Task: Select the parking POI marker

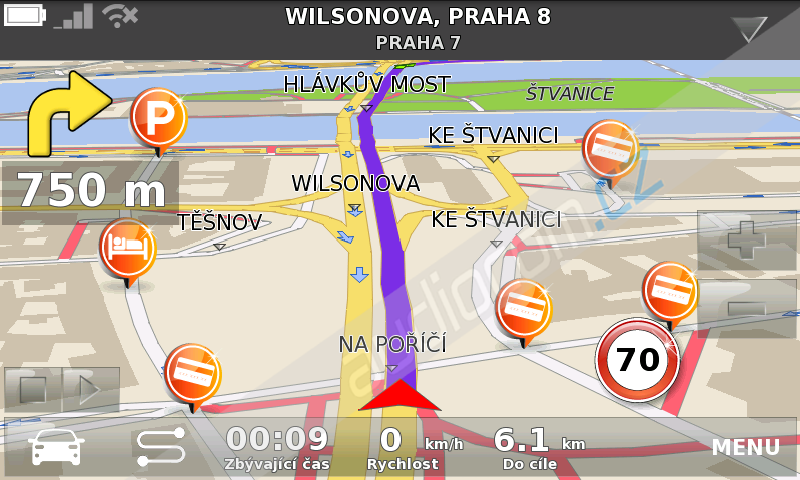Action: coord(158,119)
